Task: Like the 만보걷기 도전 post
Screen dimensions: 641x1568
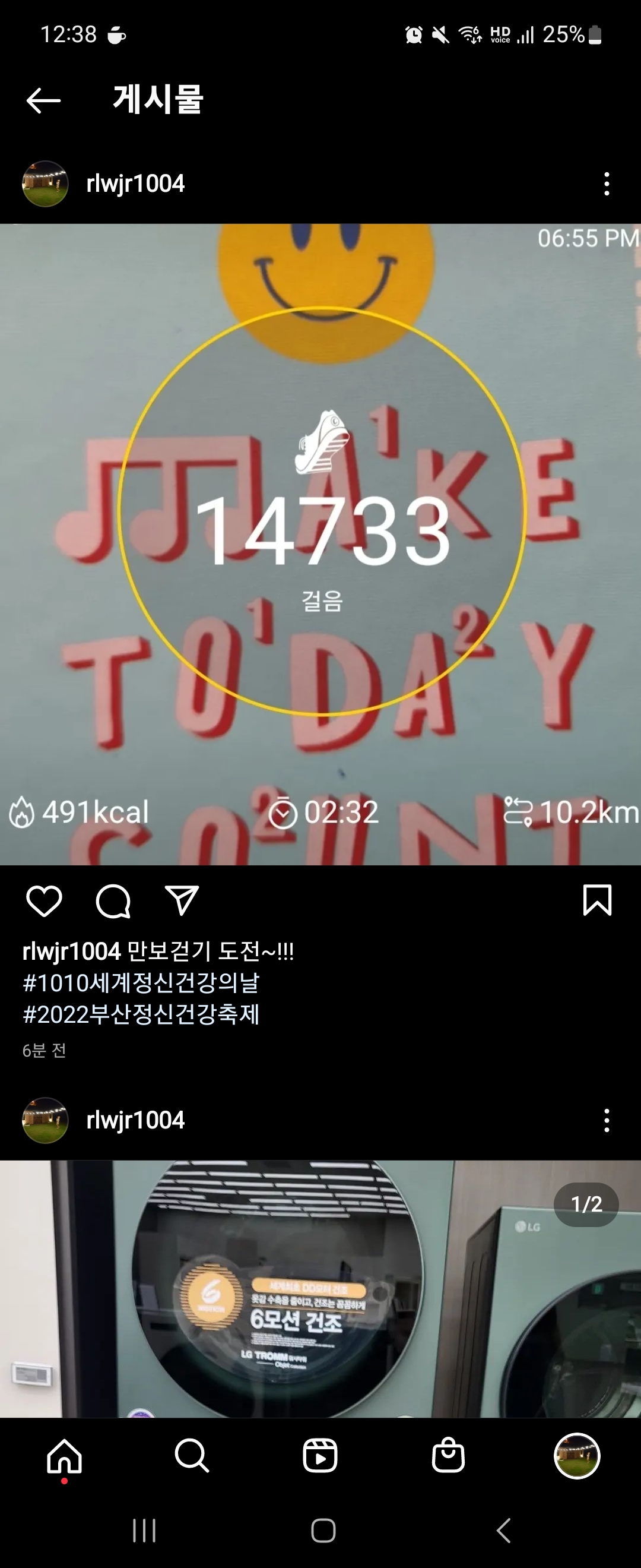Action: [x=45, y=902]
